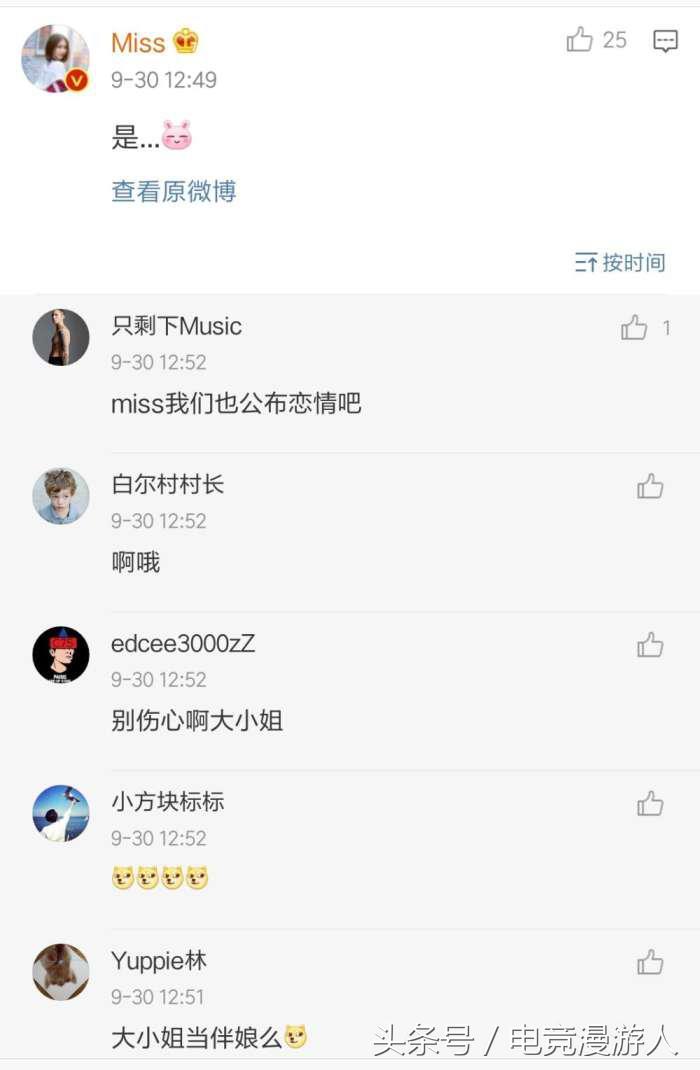Open 查看原微博 link
The image size is (700, 1070).
tap(174, 191)
